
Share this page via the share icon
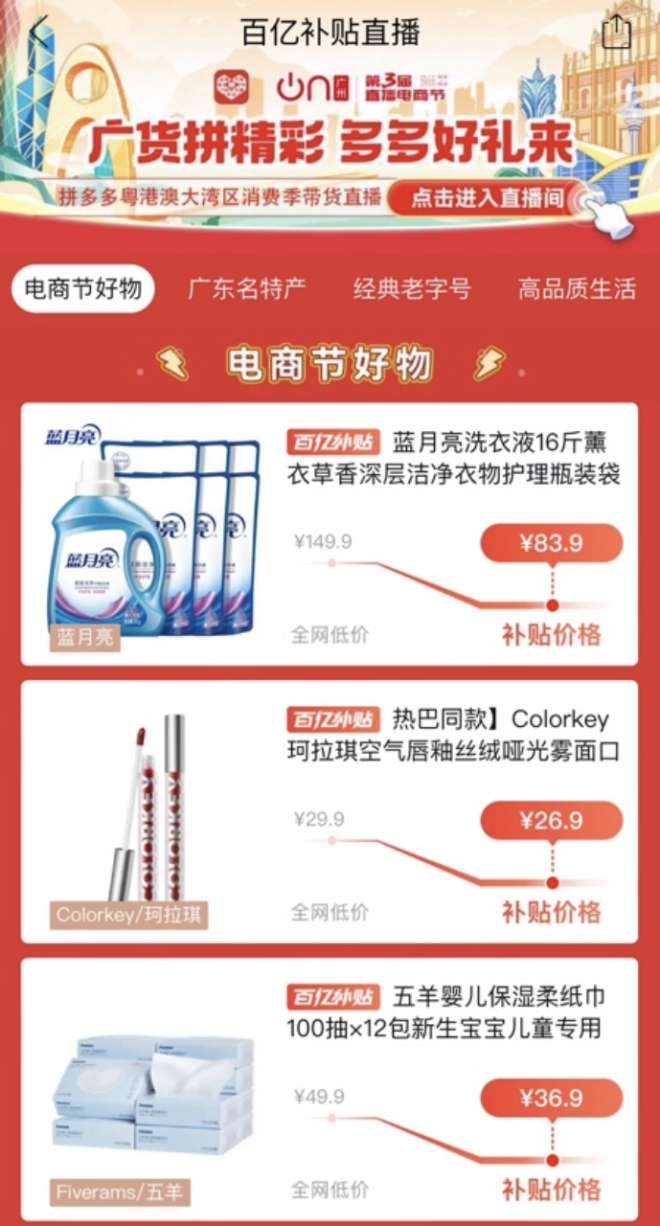617,32
